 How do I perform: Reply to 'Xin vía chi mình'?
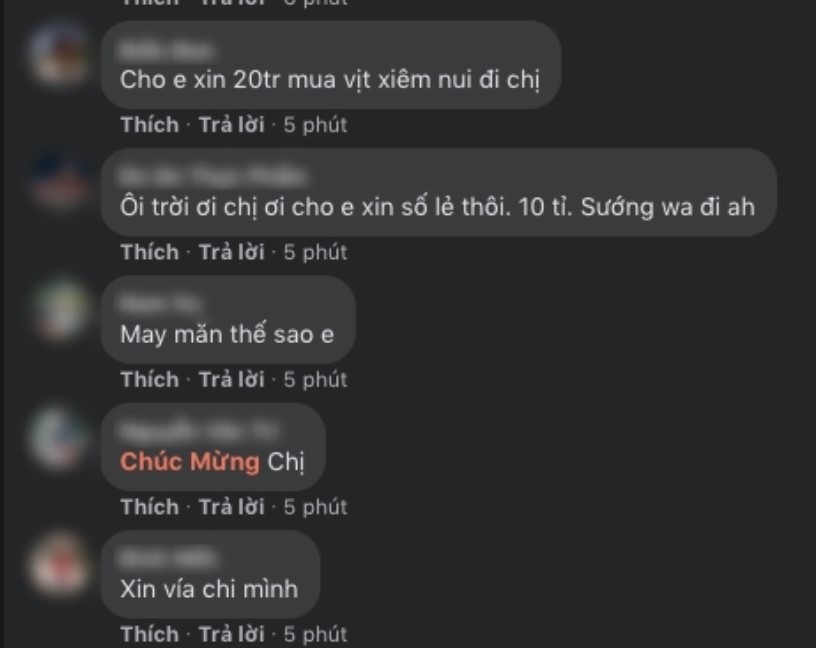[231, 634]
